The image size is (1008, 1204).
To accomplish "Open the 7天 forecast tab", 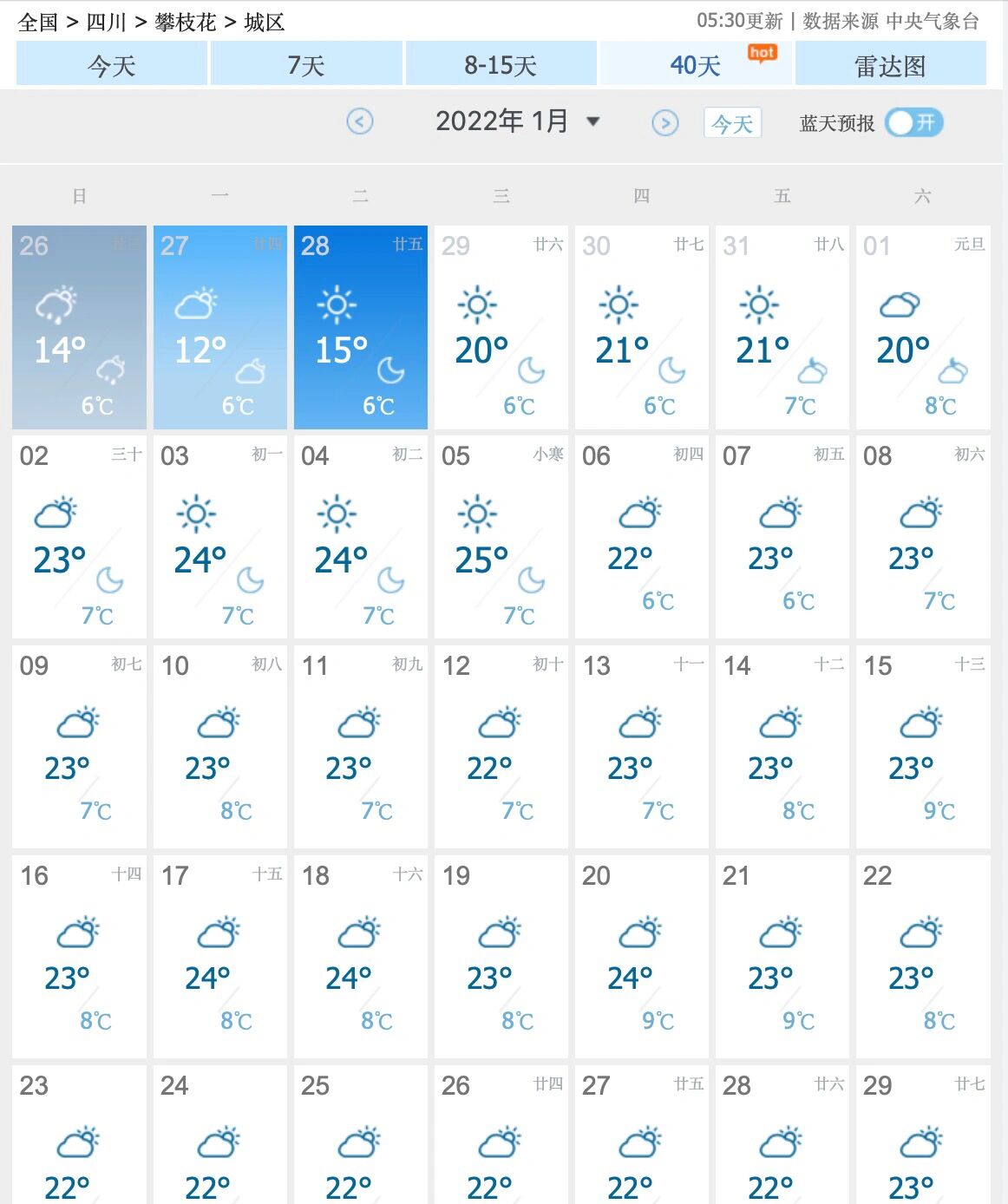I will point(305,65).
